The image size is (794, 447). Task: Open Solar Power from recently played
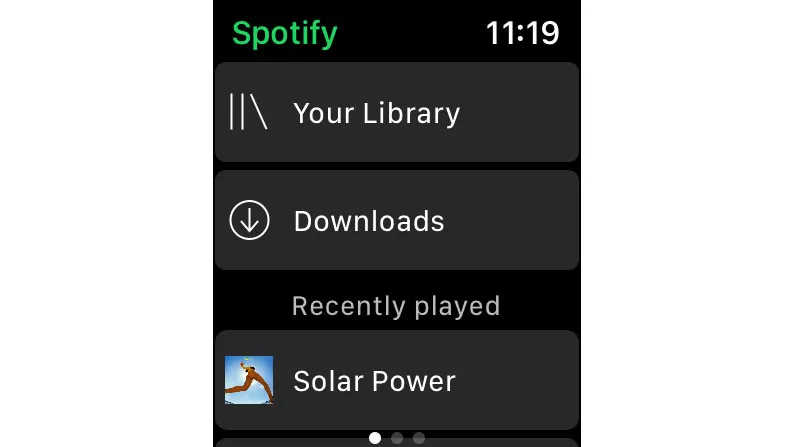(396, 381)
